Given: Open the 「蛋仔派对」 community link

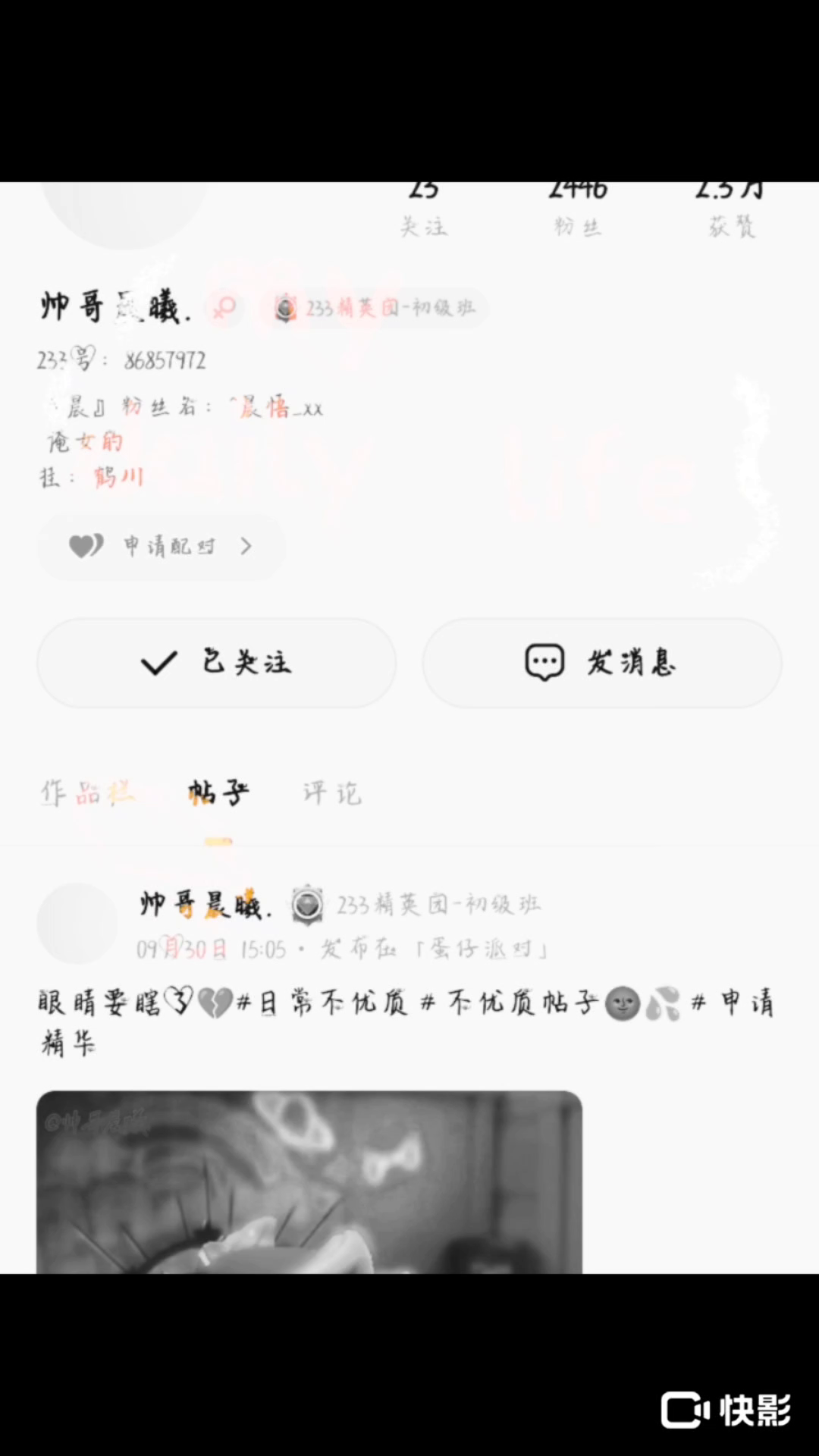Looking at the screenshot, I should click(482, 949).
